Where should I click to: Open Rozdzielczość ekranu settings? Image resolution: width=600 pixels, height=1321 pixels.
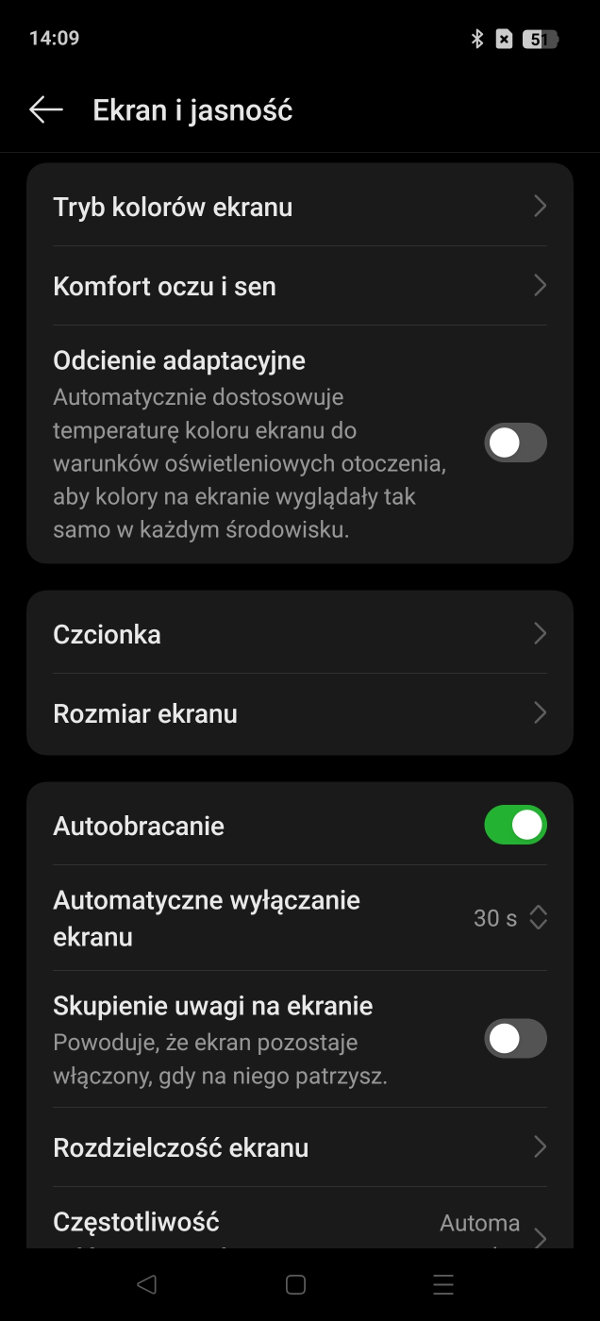pyautogui.click(x=300, y=1147)
